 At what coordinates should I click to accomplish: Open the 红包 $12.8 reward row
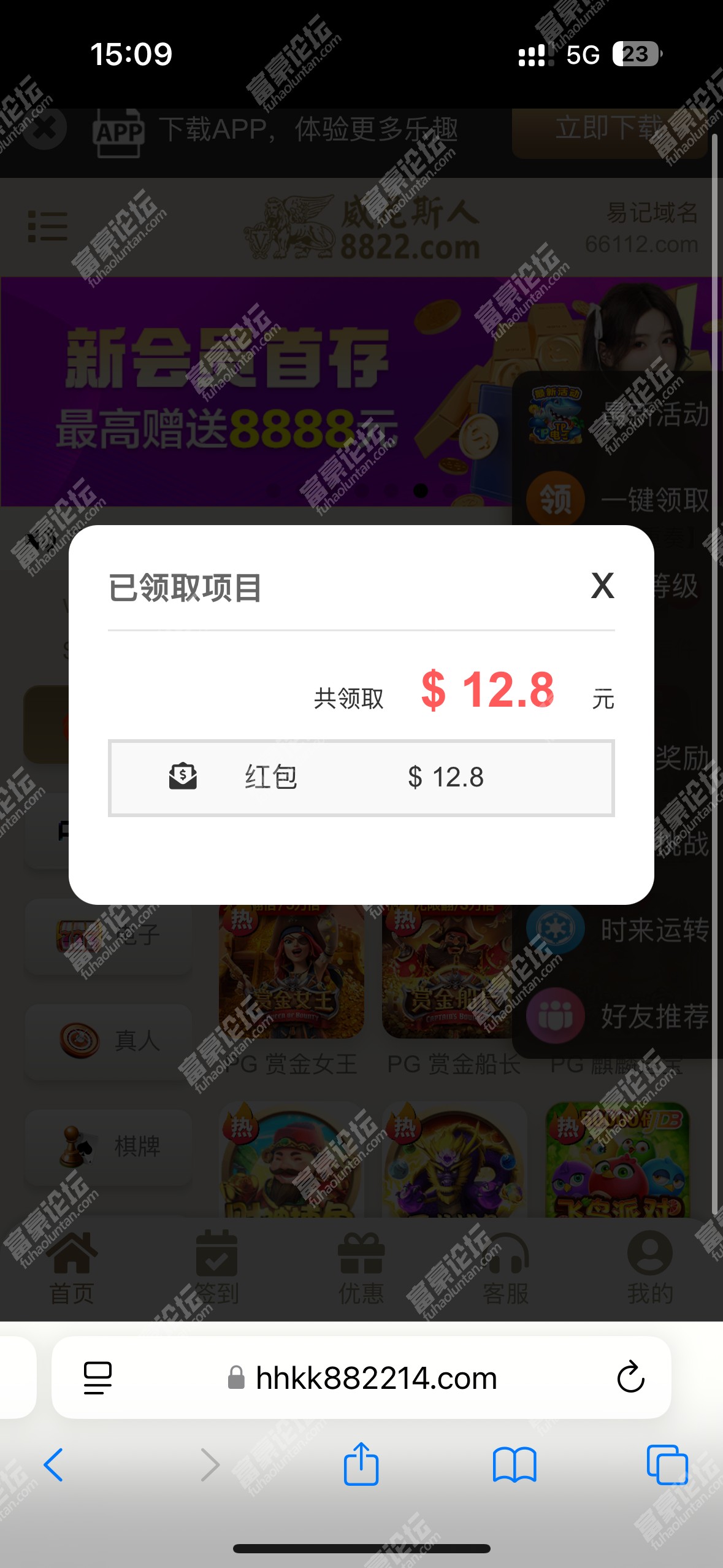pyautogui.click(x=361, y=778)
